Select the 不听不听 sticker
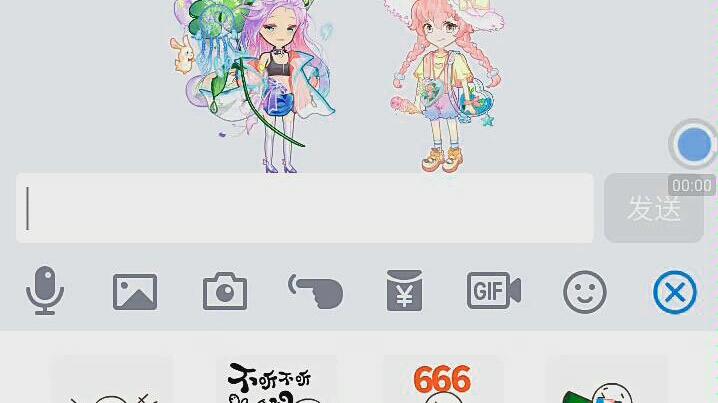Viewport: 718px width, 403px height. [x=276, y=384]
